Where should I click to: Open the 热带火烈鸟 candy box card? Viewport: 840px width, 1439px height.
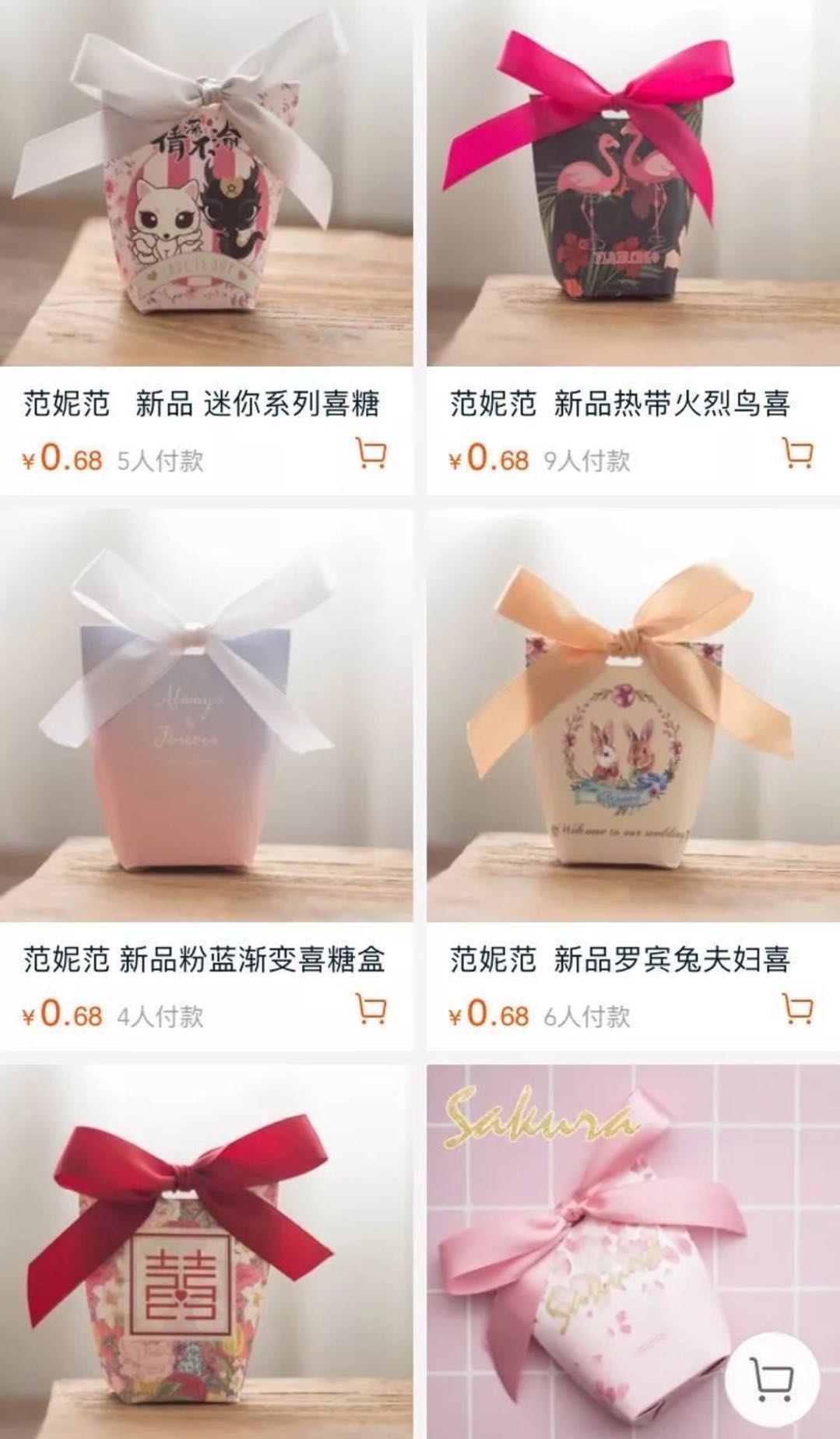(633, 248)
